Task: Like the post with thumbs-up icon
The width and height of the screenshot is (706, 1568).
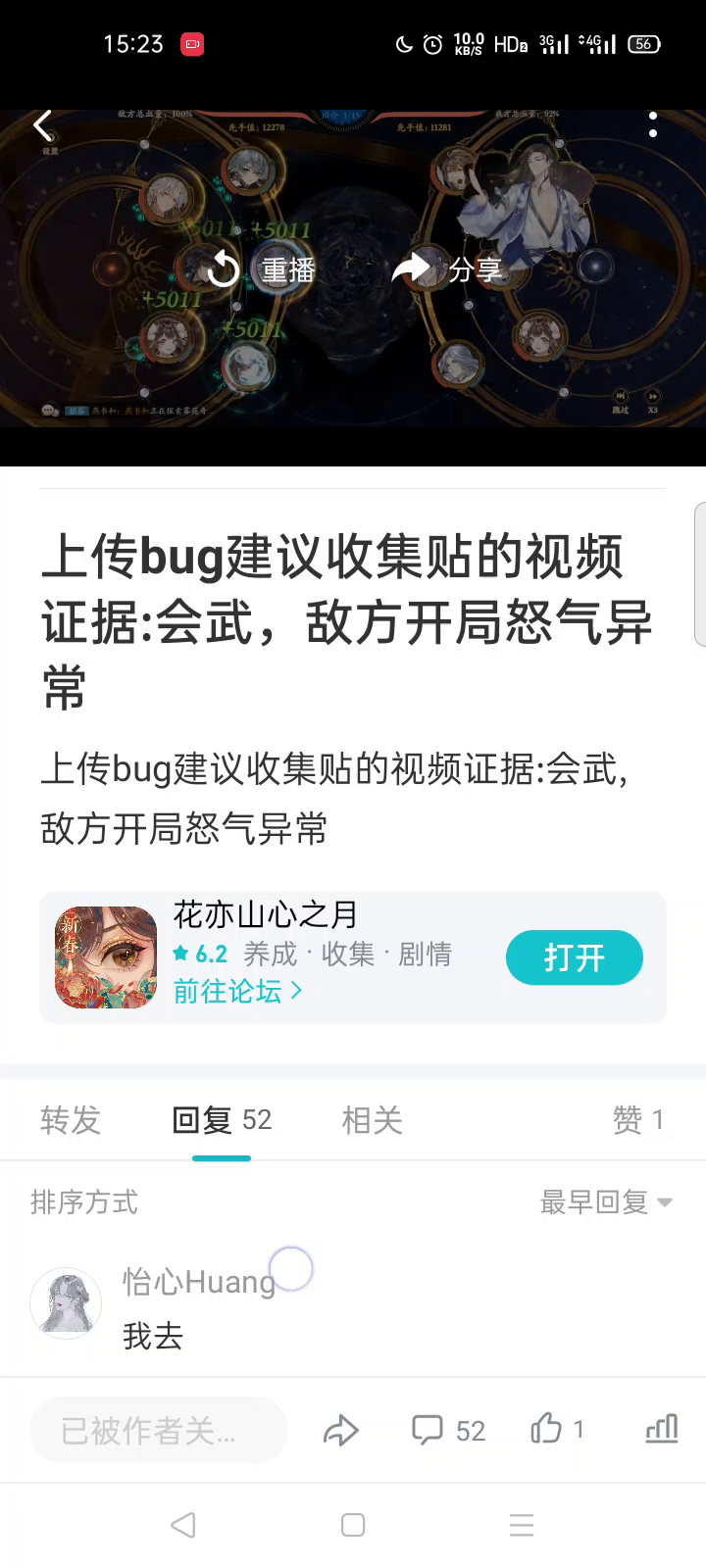Action: click(x=557, y=1430)
